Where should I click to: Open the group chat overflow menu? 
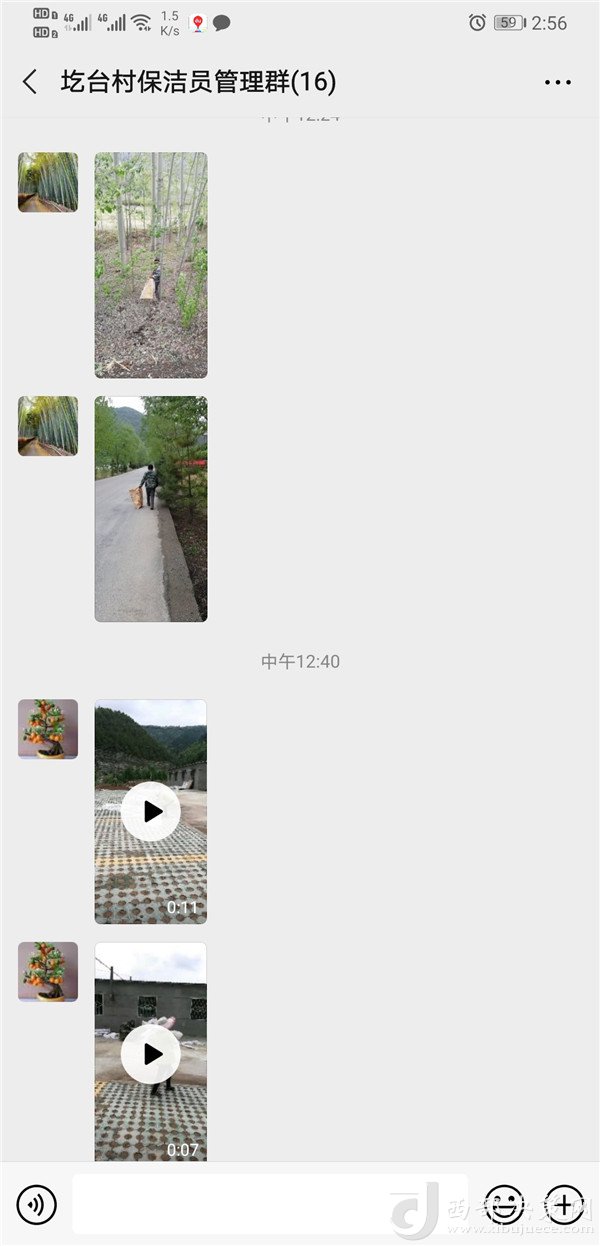click(x=558, y=82)
